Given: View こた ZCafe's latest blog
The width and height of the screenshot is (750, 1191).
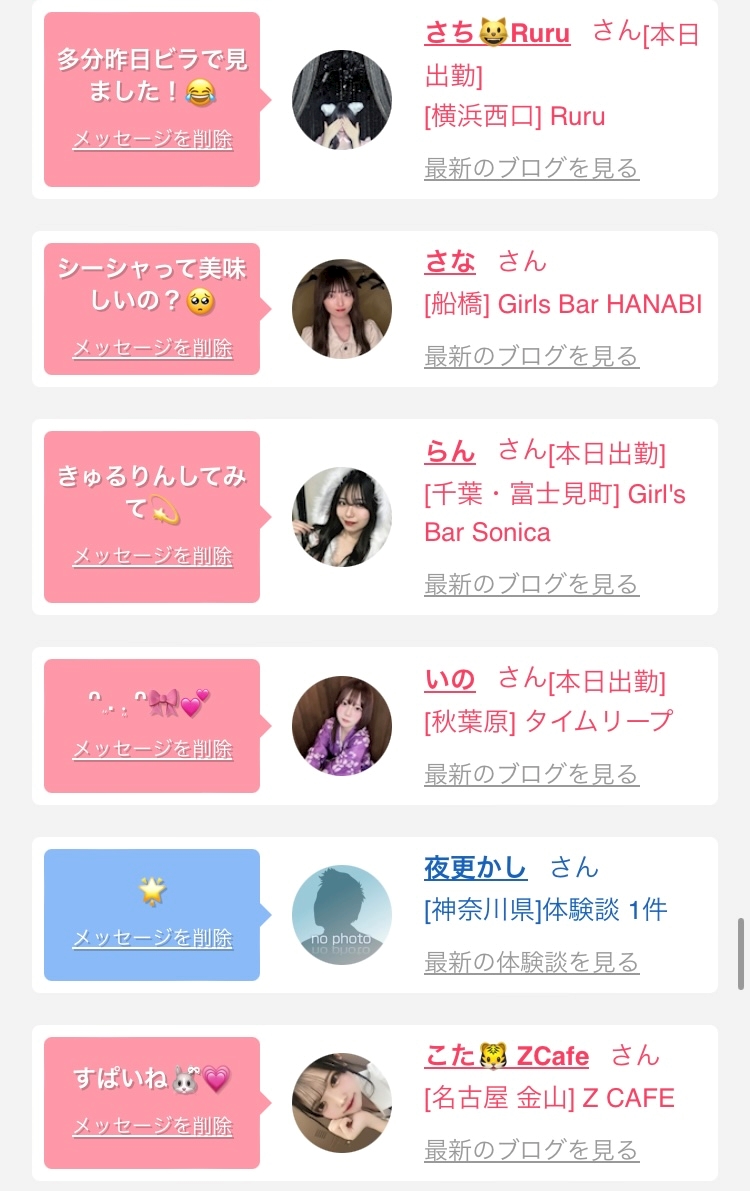Looking at the screenshot, I should coord(531,1151).
